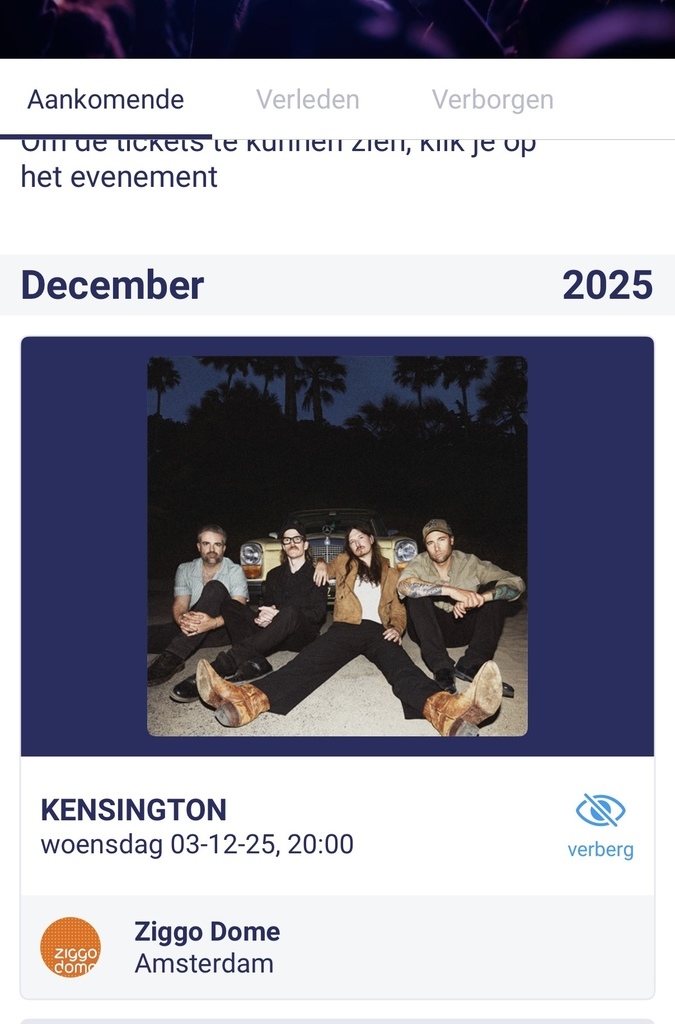Screen dimensions: 675x1024
Task: Select the Aankomende tab
Action: (x=105, y=100)
